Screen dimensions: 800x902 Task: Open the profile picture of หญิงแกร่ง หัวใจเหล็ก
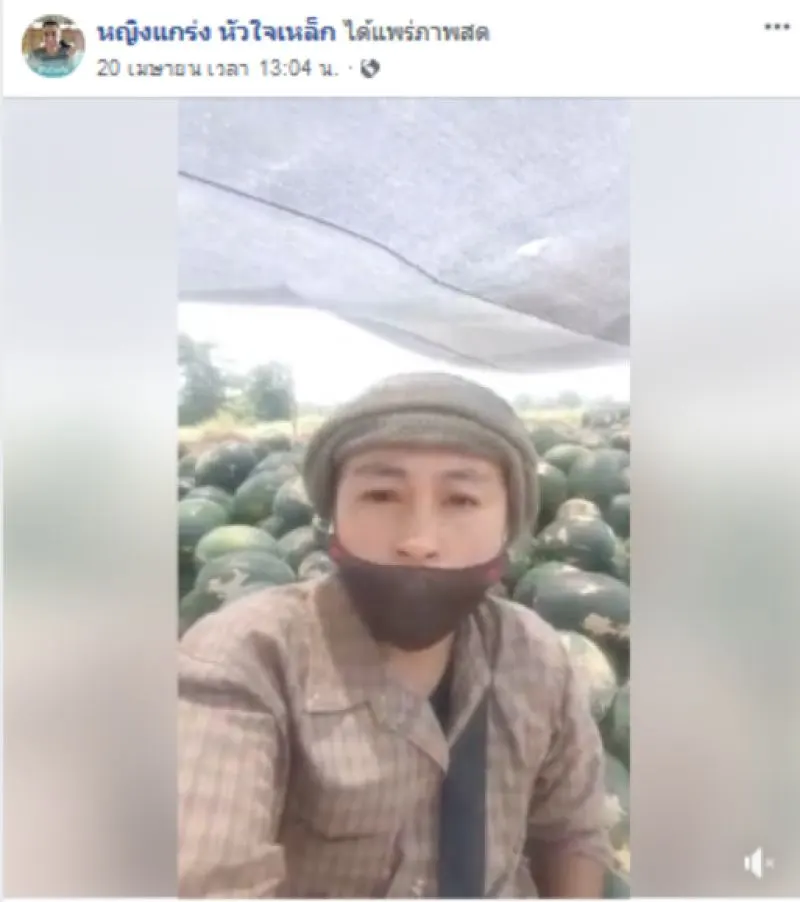pos(53,47)
